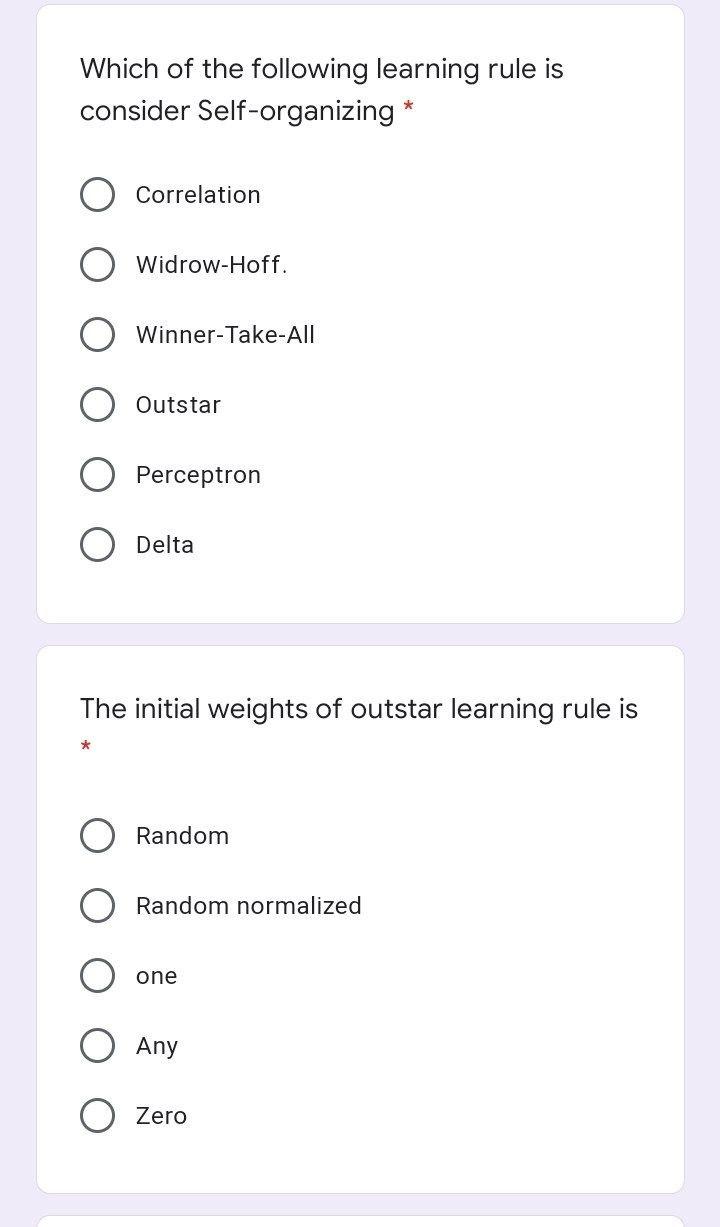Select the Random option
This screenshot has width=720, height=1227.
pyautogui.click(x=97, y=836)
